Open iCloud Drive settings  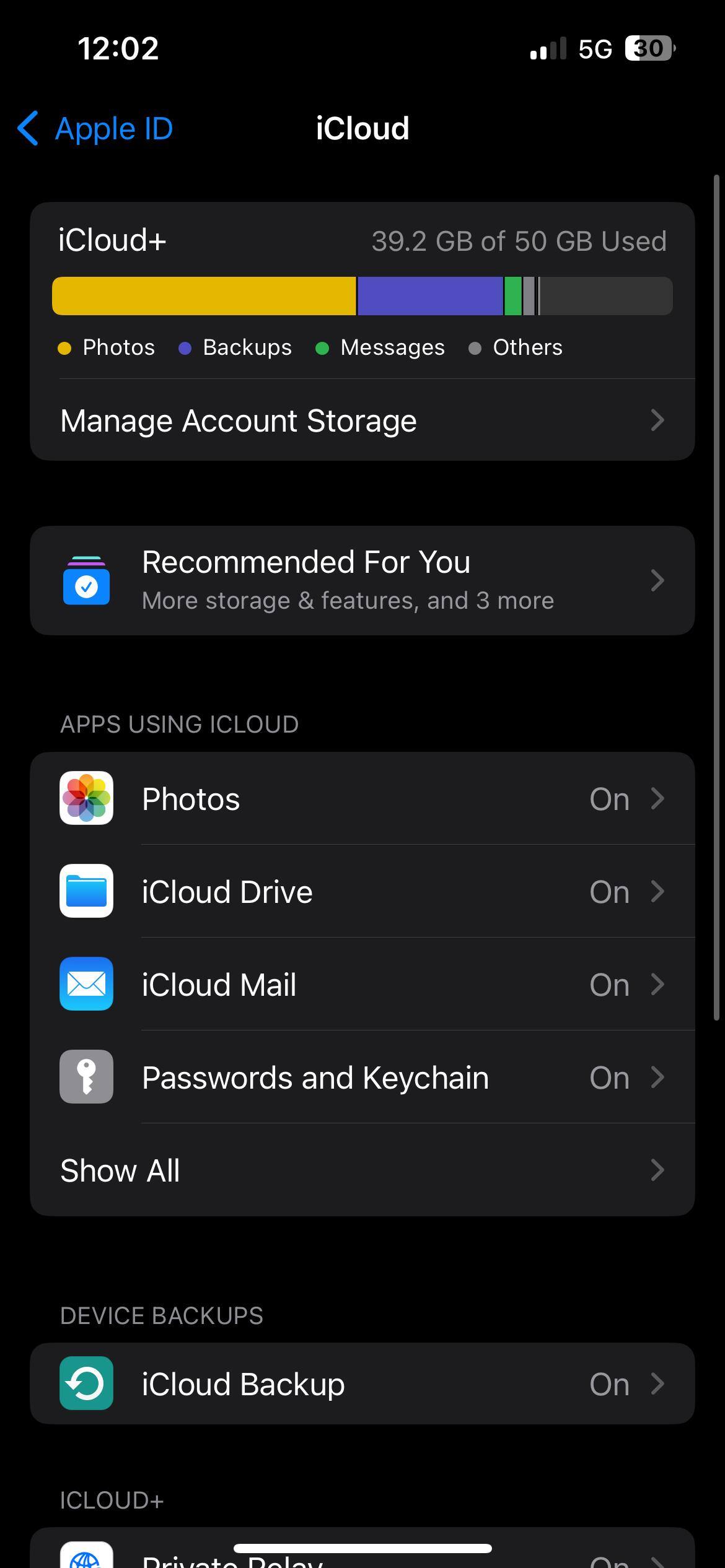click(362, 892)
